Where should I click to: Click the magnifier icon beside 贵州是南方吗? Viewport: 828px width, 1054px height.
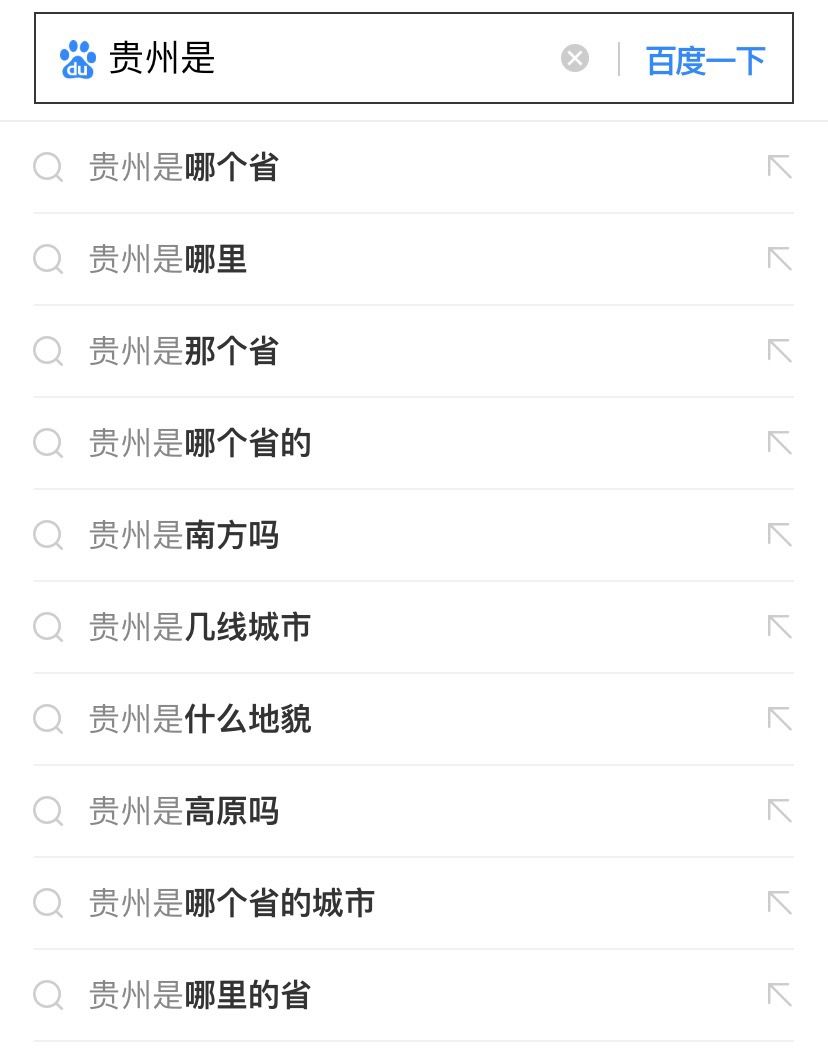[x=48, y=536]
